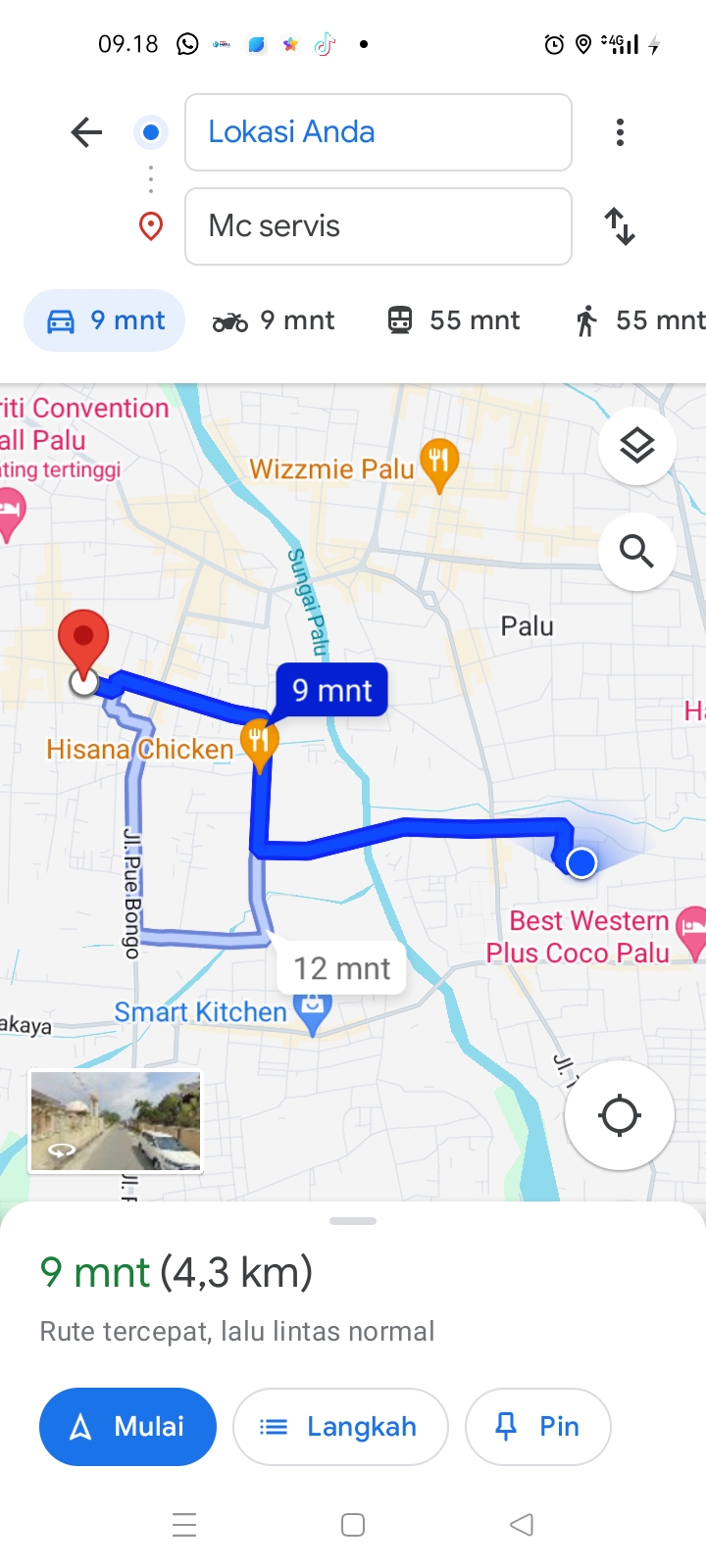Image resolution: width=706 pixels, height=1568 pixels.
Task: Switch to the motorcycle travel mode
Action: point(274,320)
